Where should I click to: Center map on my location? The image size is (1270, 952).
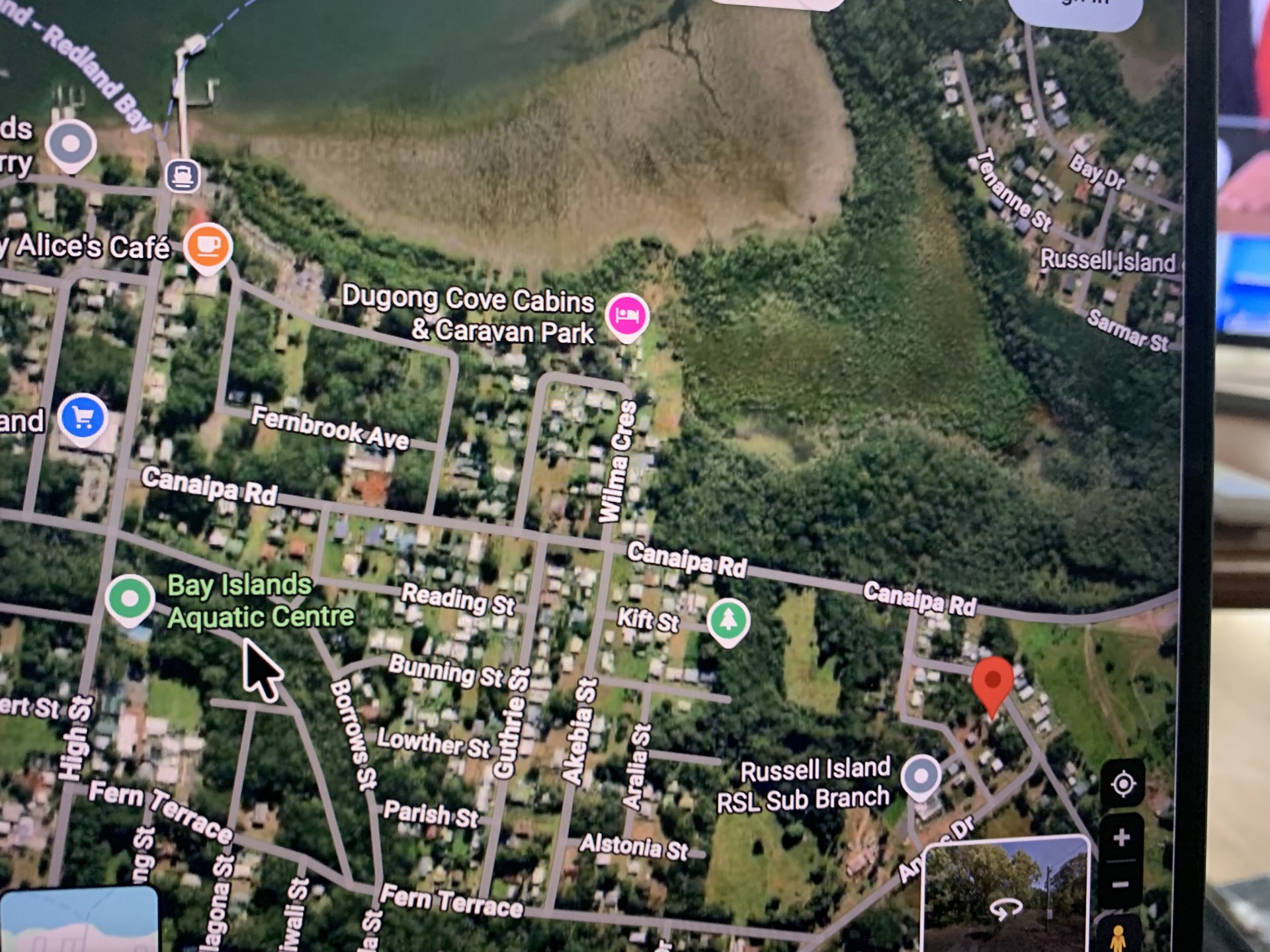click(1122, 785)
